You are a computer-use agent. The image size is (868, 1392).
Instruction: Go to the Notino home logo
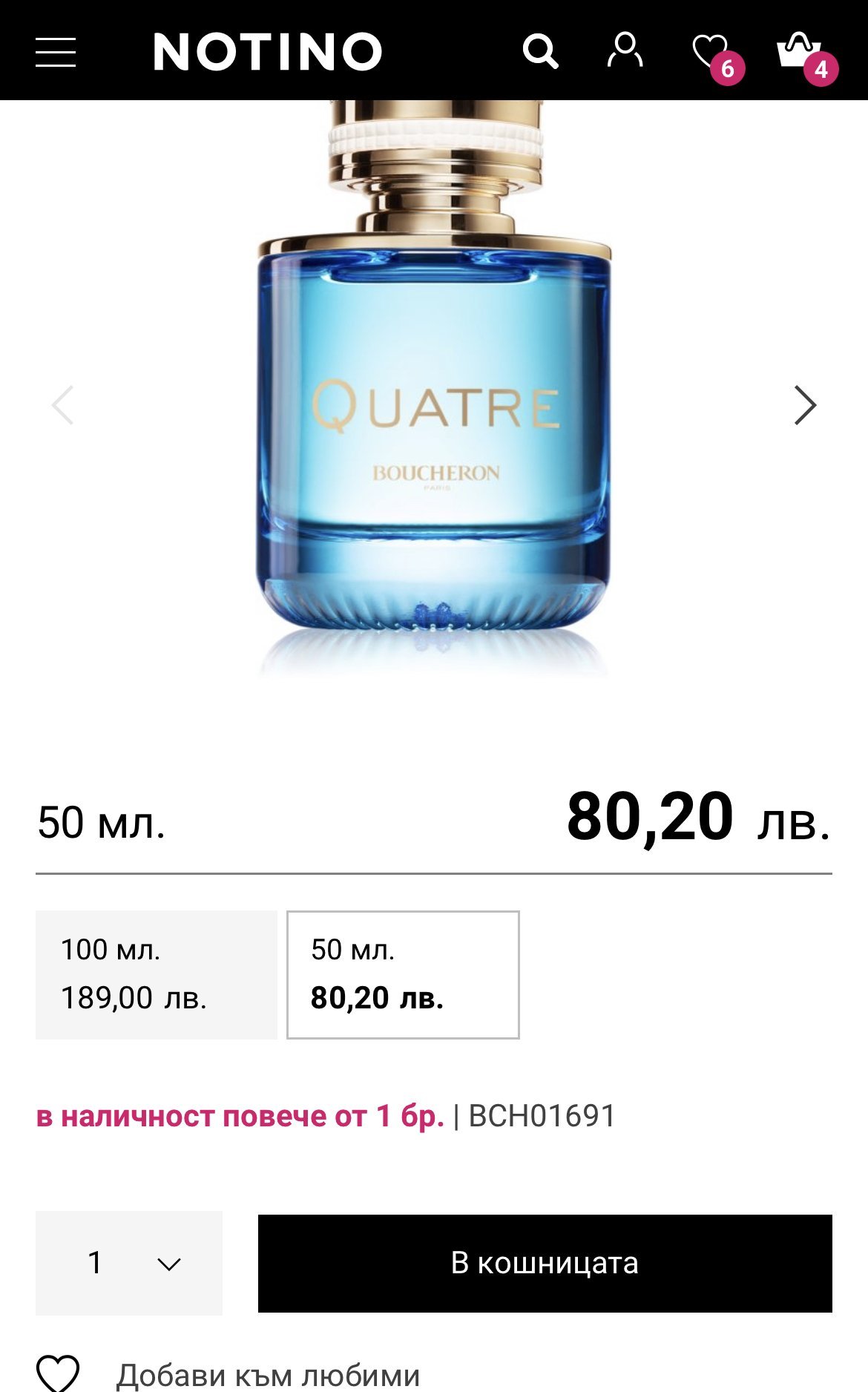pos(267,52)
